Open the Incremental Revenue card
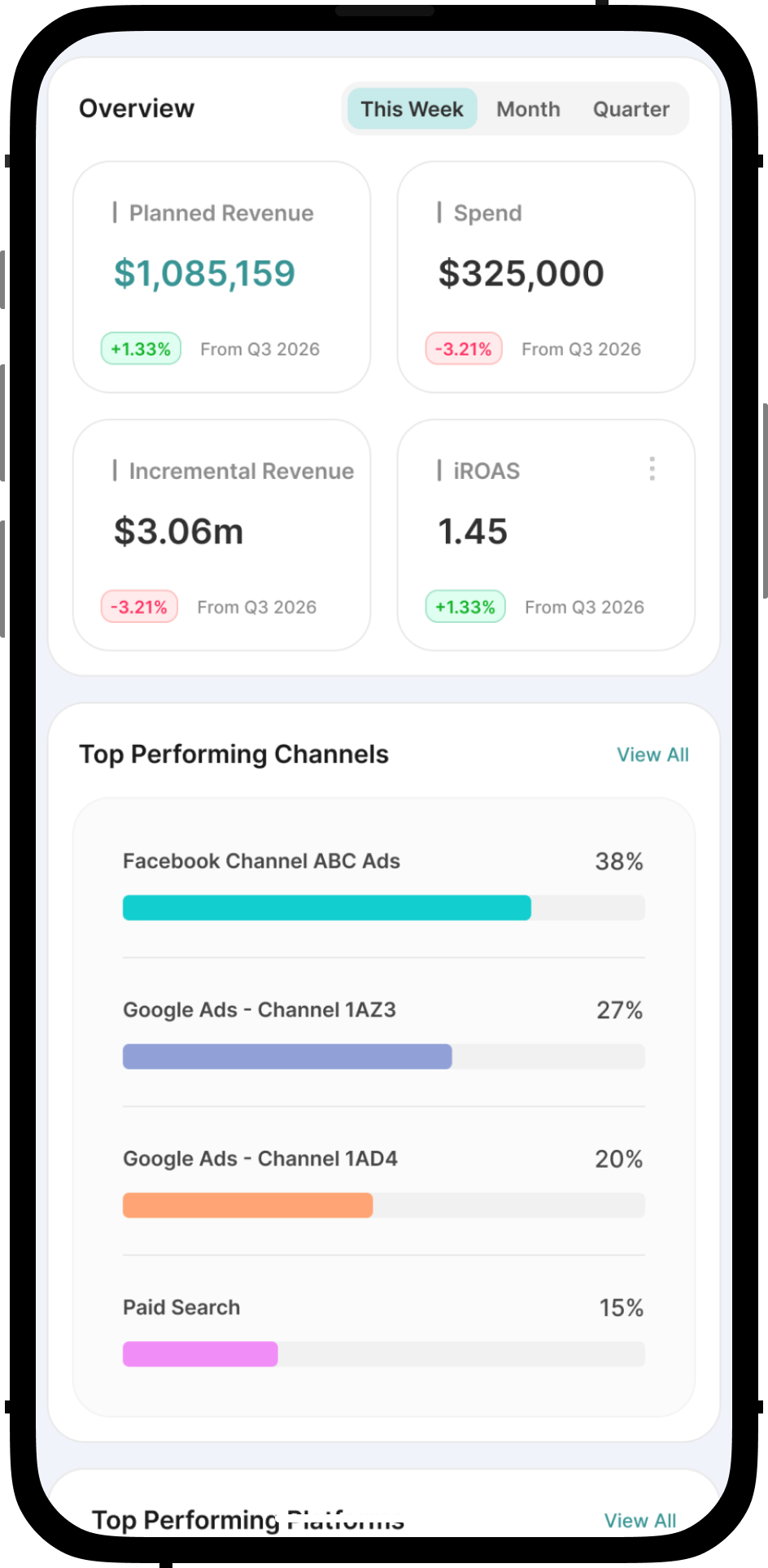 click(221, 534)
